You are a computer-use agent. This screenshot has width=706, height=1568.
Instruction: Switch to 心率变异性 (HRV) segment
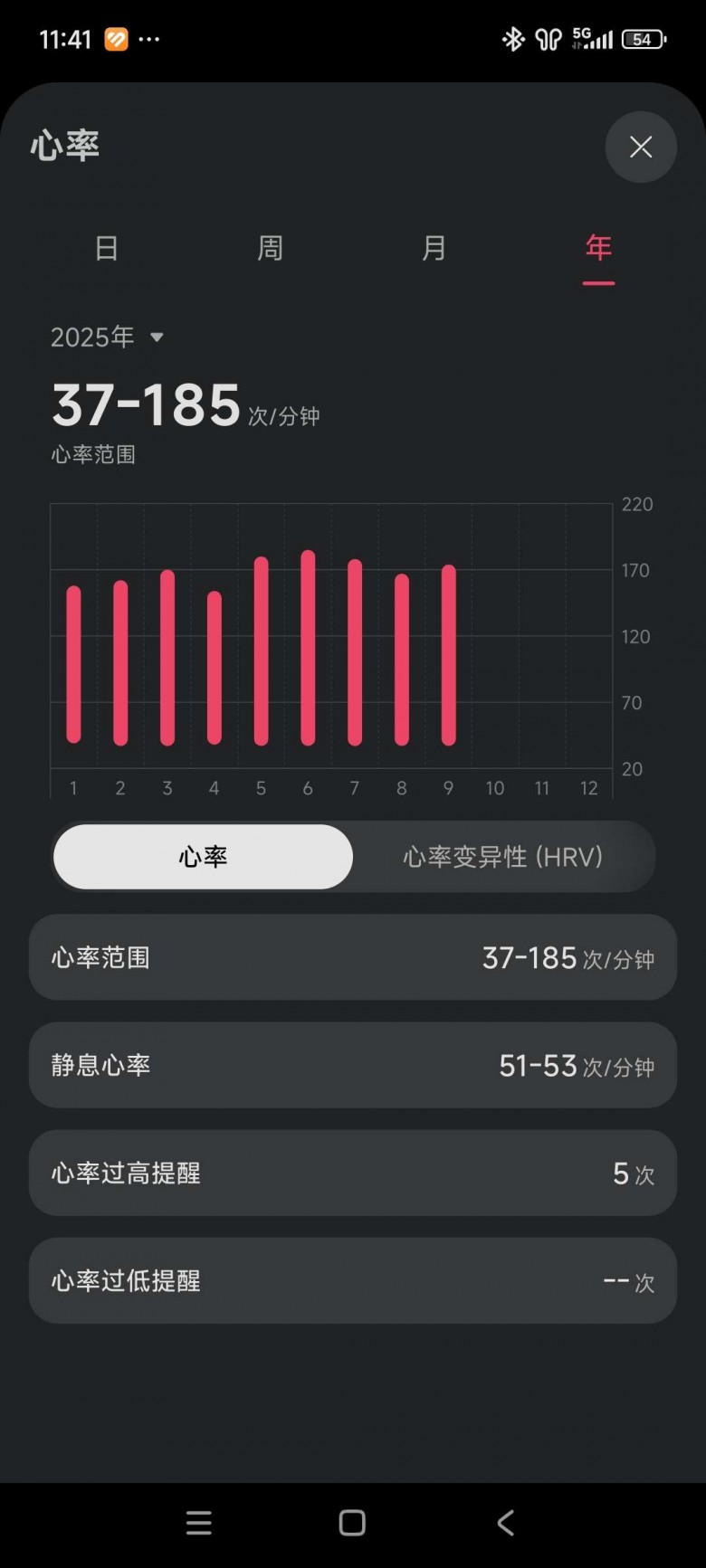pyautogui.click(x=502, y=857)
